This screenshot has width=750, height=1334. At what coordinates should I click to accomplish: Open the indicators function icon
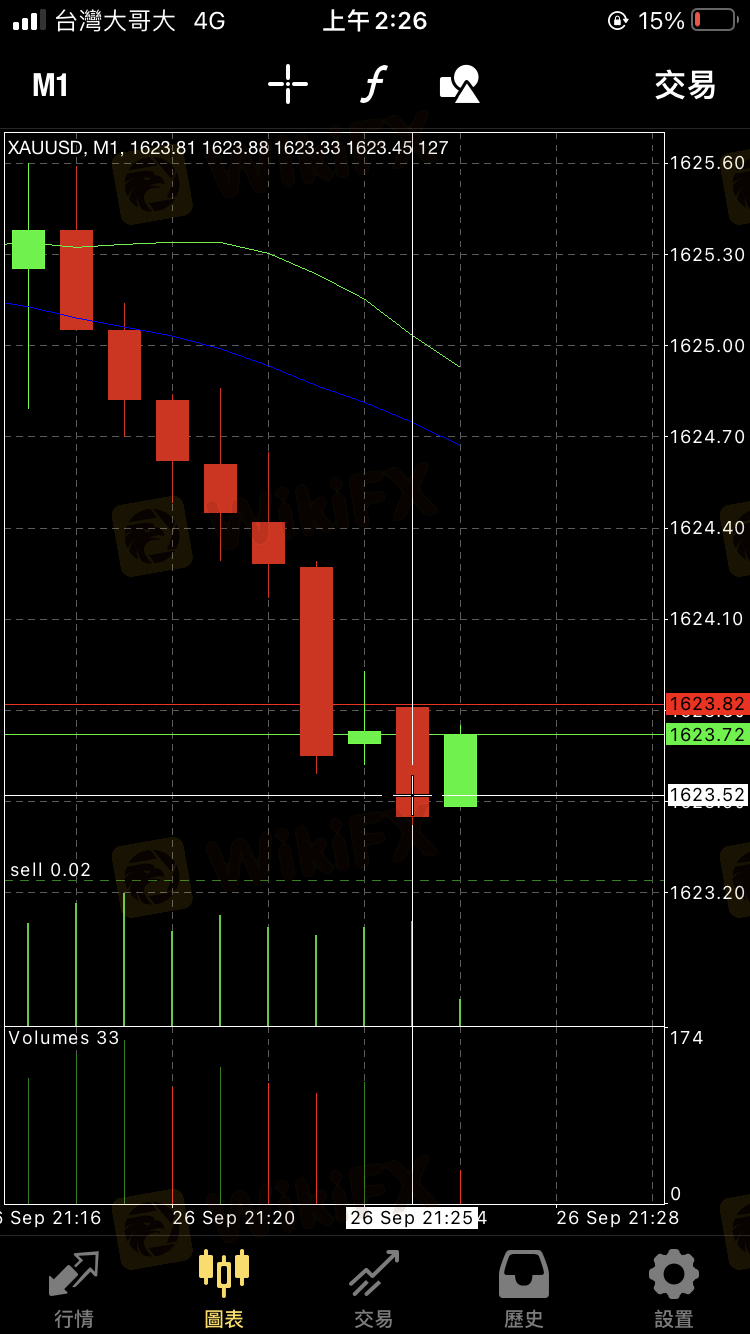click(x=373, y=84)
